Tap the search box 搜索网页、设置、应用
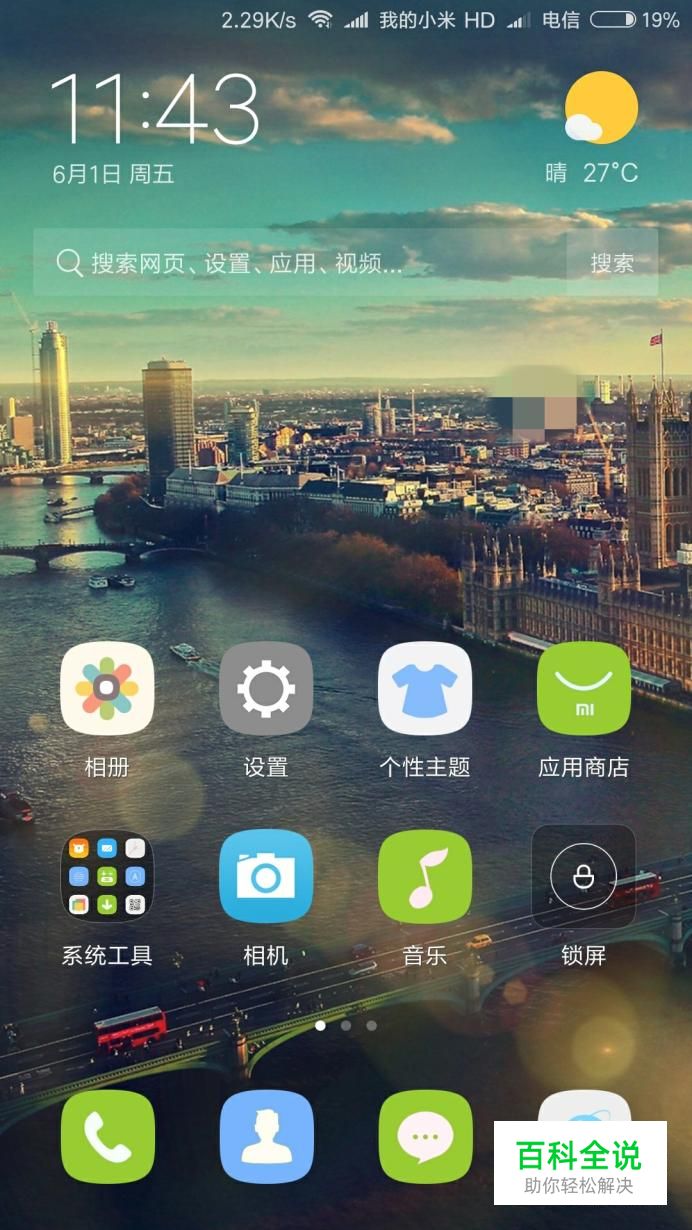 (300, 262)
